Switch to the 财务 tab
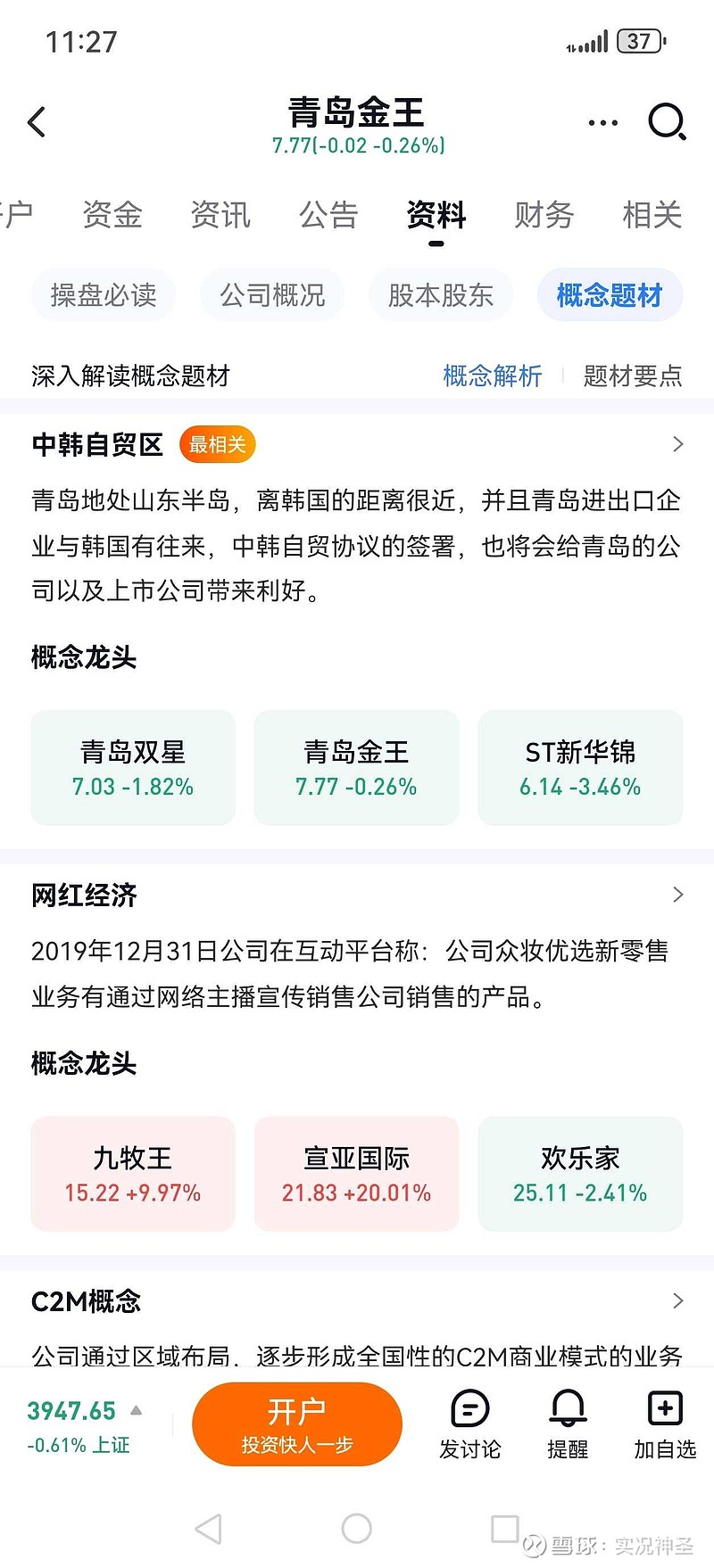 pos(543,215)
